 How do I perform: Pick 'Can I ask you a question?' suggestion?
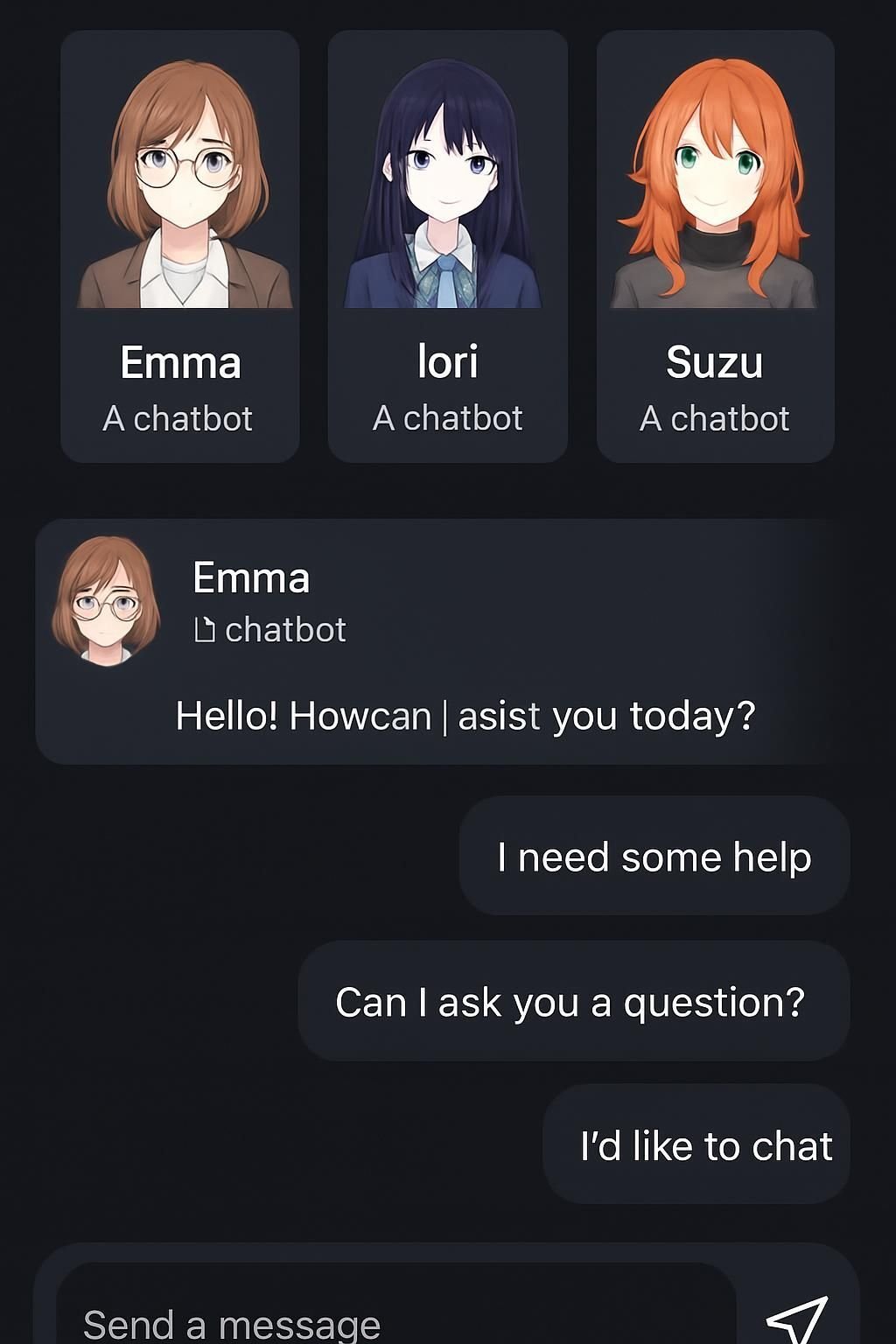point(573,1001)
